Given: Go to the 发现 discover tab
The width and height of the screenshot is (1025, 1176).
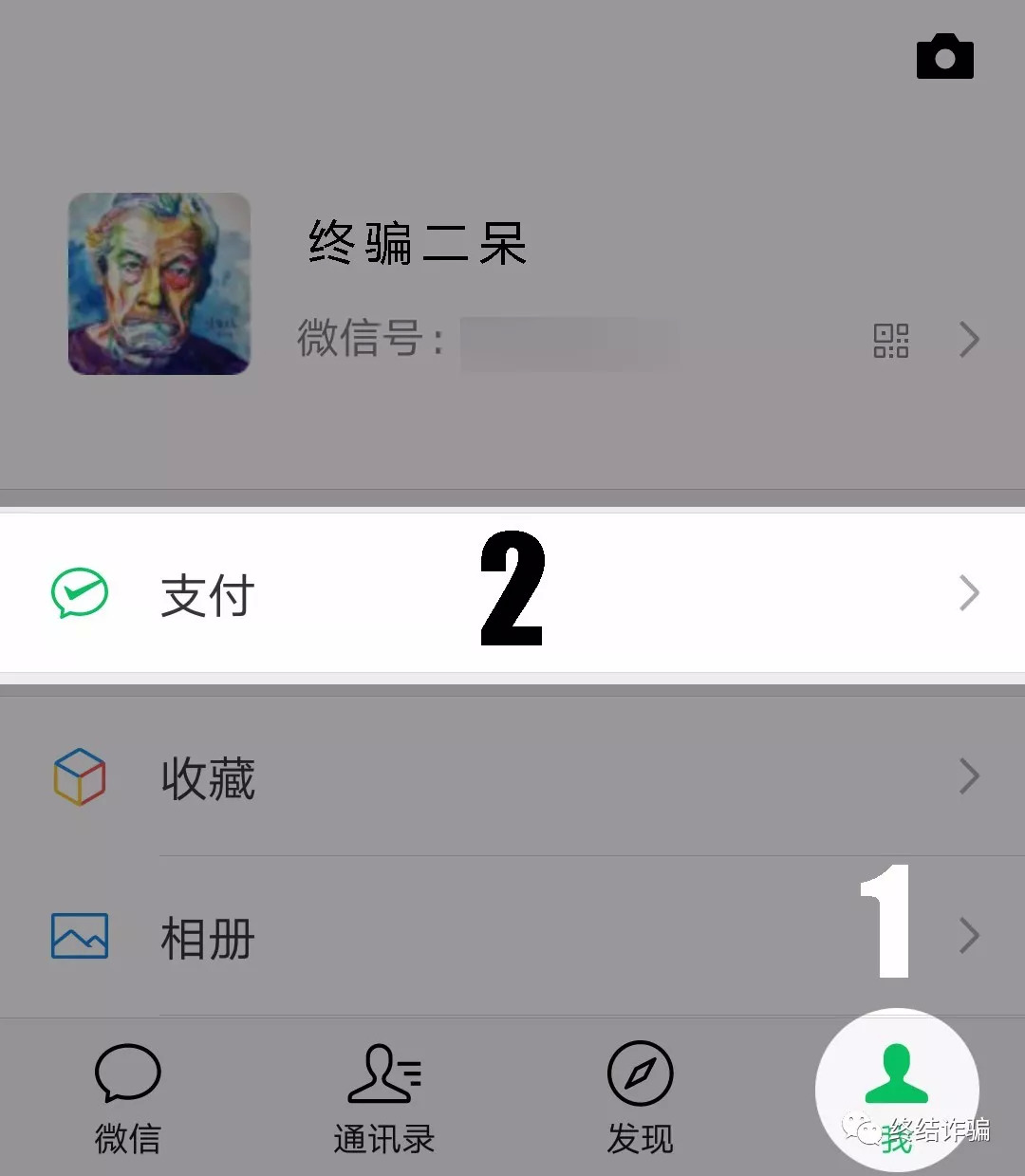Looking at the screenshot, I should pos(641,1096).
